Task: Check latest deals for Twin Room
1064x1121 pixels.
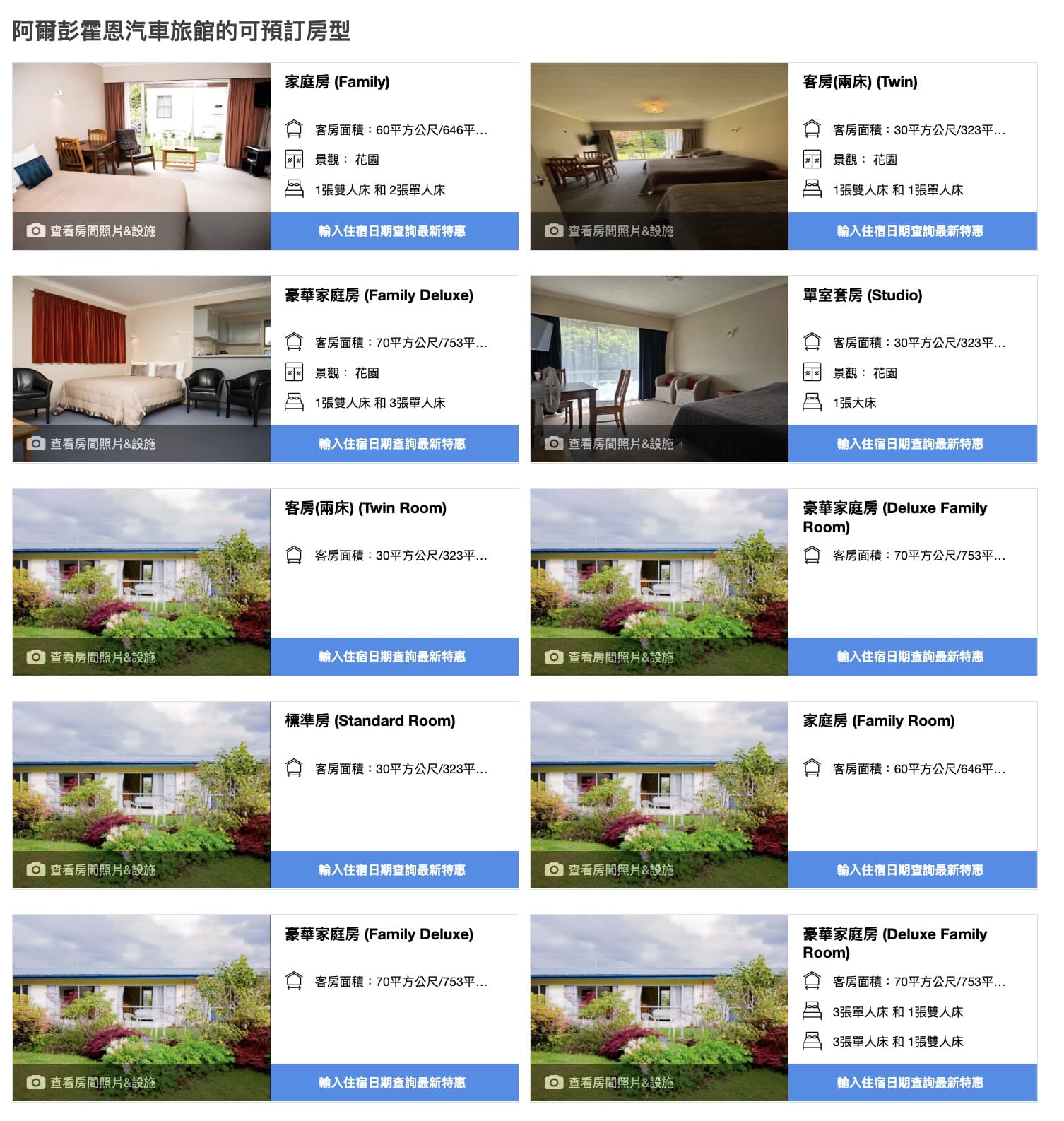Action: click(x=394, y=657)
